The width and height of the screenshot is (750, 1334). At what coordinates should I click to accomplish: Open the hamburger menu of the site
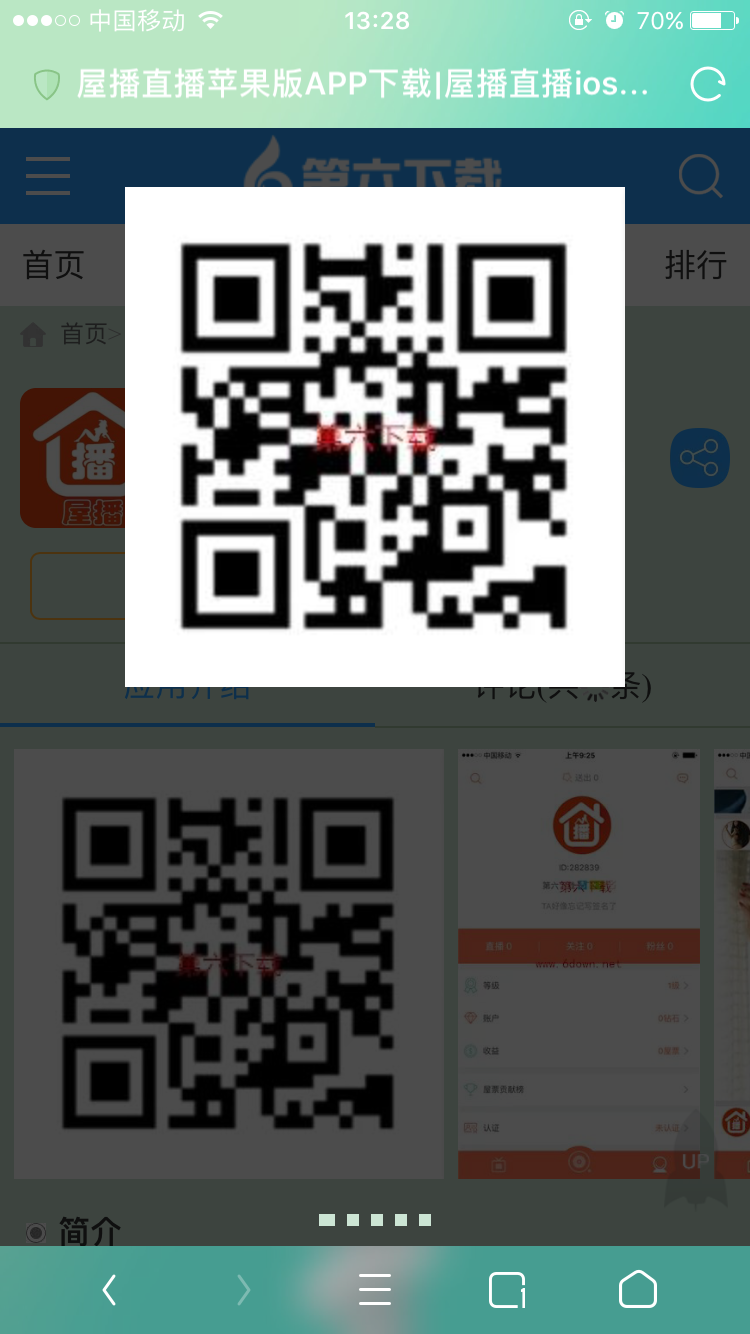pyautogui.click(x=48, y=176)
